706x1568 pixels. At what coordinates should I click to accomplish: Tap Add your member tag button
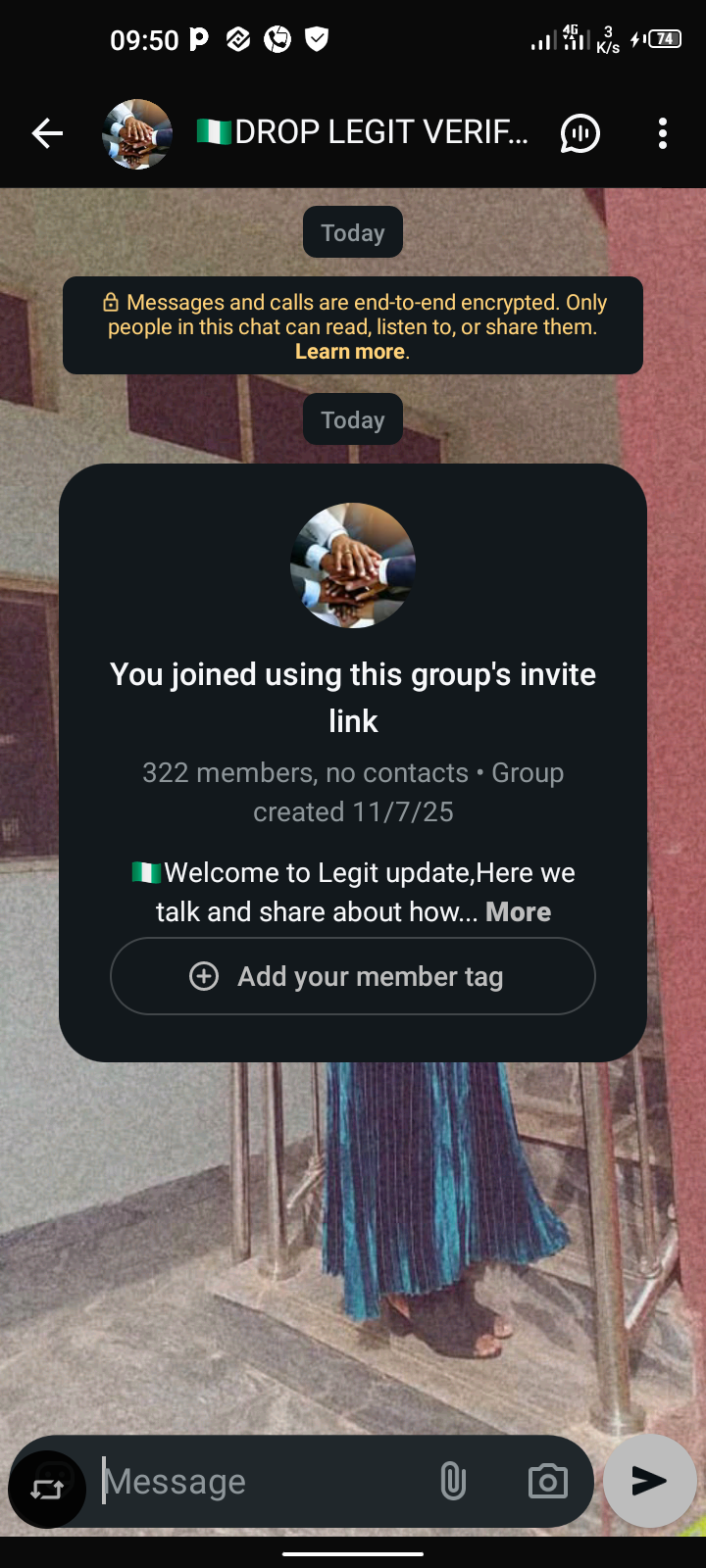353,976
